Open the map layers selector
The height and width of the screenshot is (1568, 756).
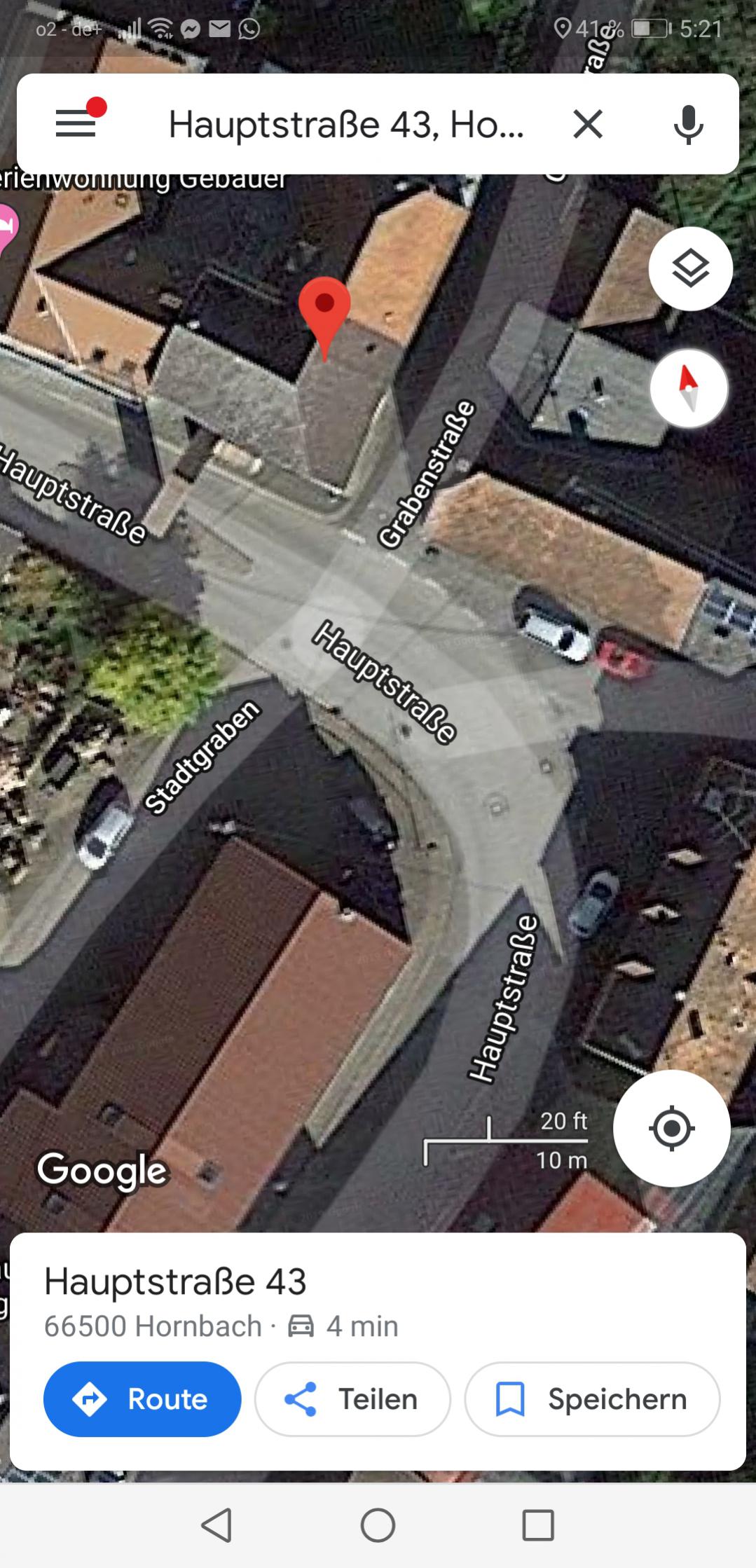tap(690, 268)
